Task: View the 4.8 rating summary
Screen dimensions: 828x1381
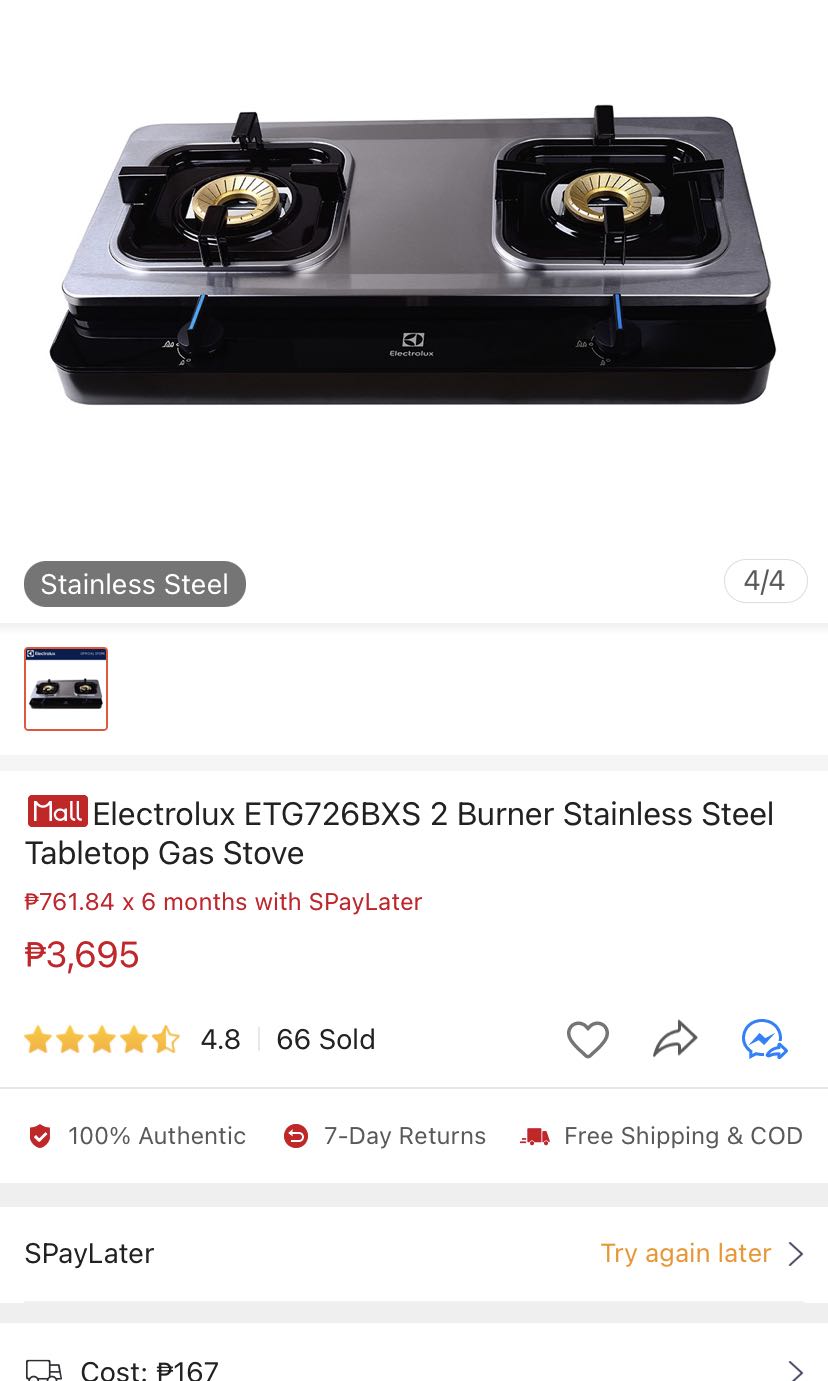Action: coord(221,1040)
